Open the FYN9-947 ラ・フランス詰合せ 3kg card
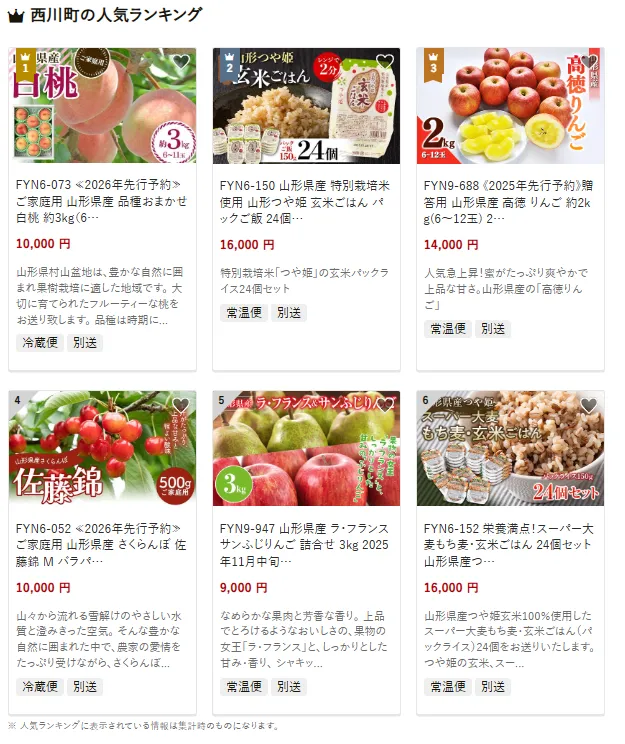The height and width of the screenshot is (744, 625). coord(306,543)
